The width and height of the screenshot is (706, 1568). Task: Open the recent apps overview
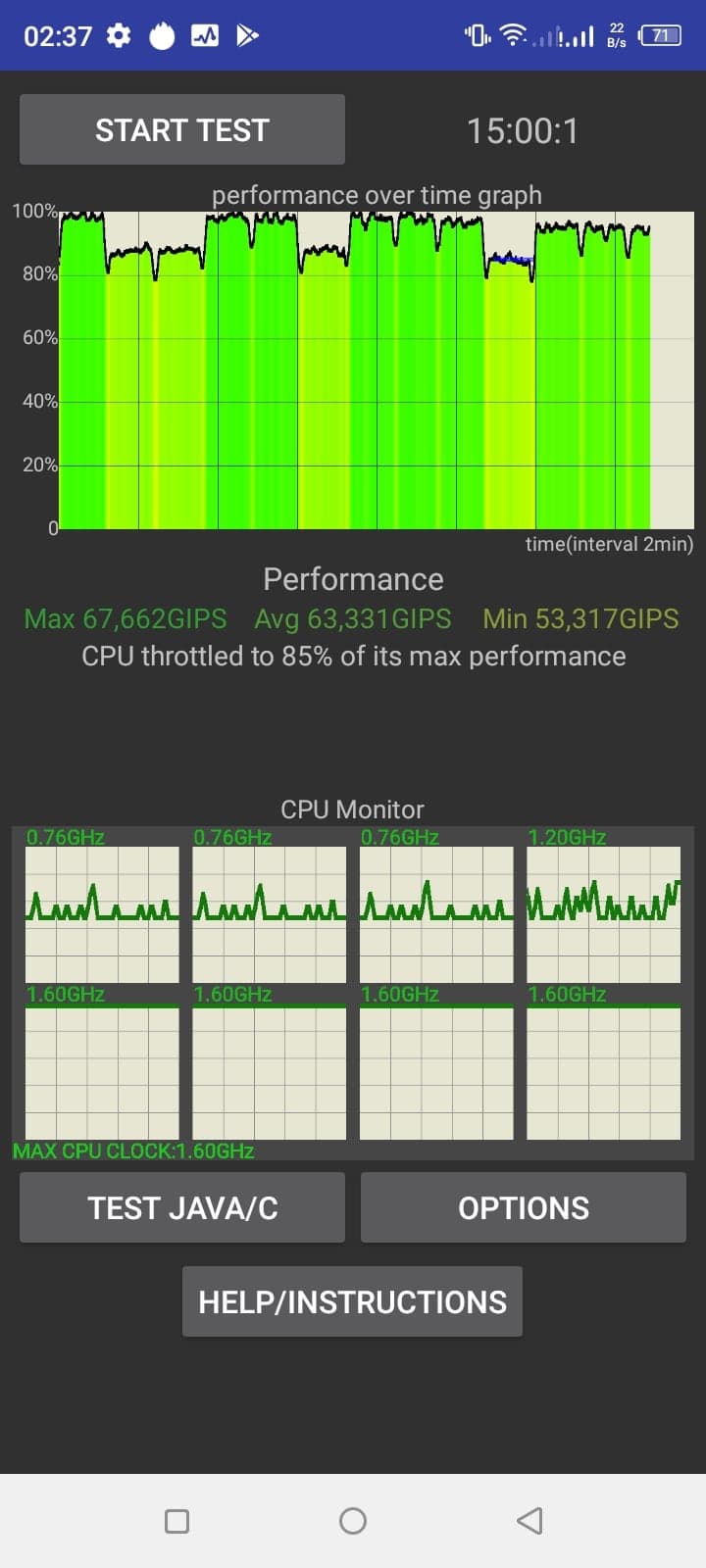tap(177, 1521)
